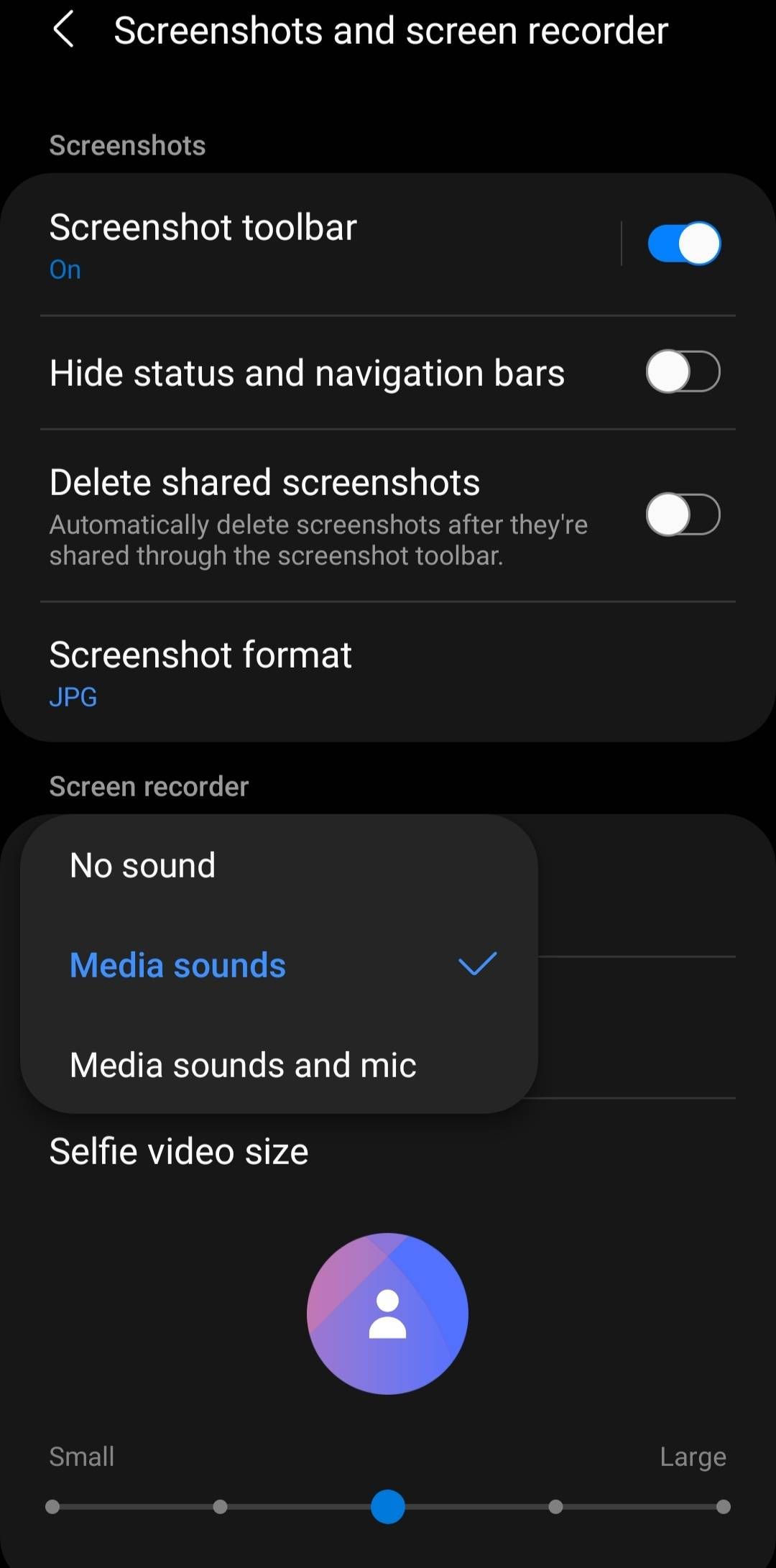Viewport: 776px width, 1568px height.
Task: Choose Media sounds and mic
Action: tap(242, 1064)
